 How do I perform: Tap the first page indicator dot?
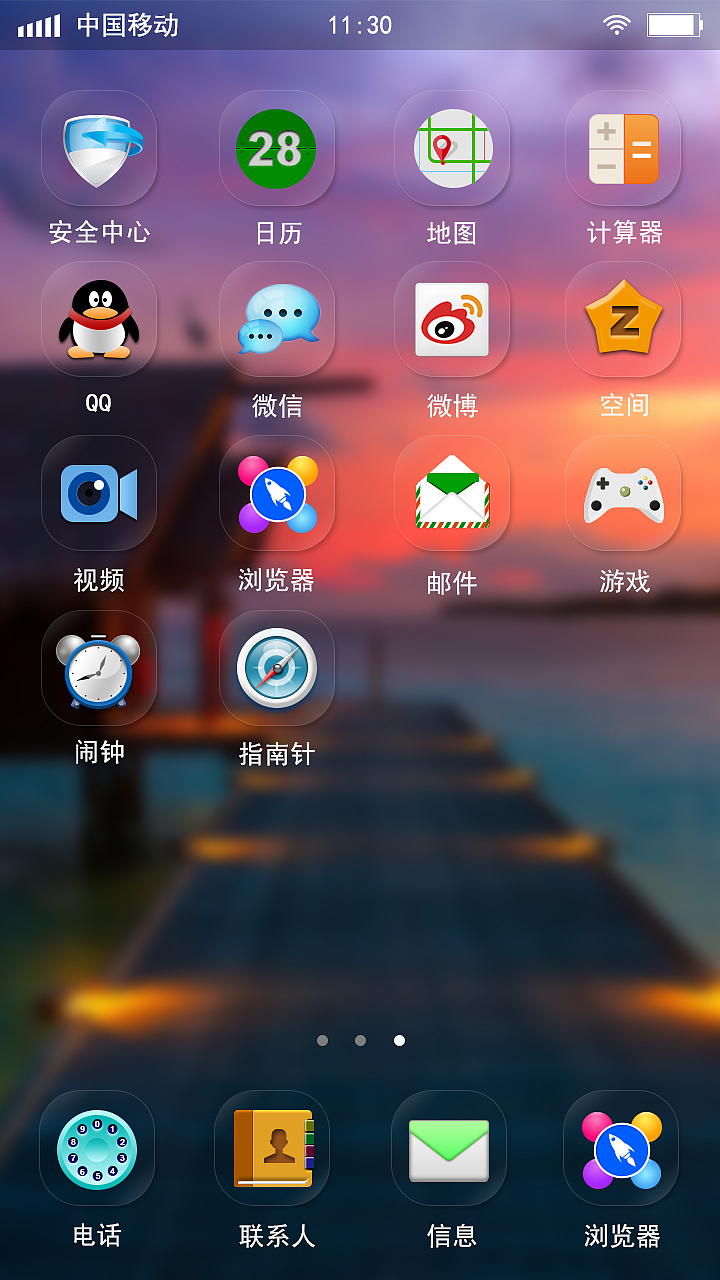[322, 1040]
